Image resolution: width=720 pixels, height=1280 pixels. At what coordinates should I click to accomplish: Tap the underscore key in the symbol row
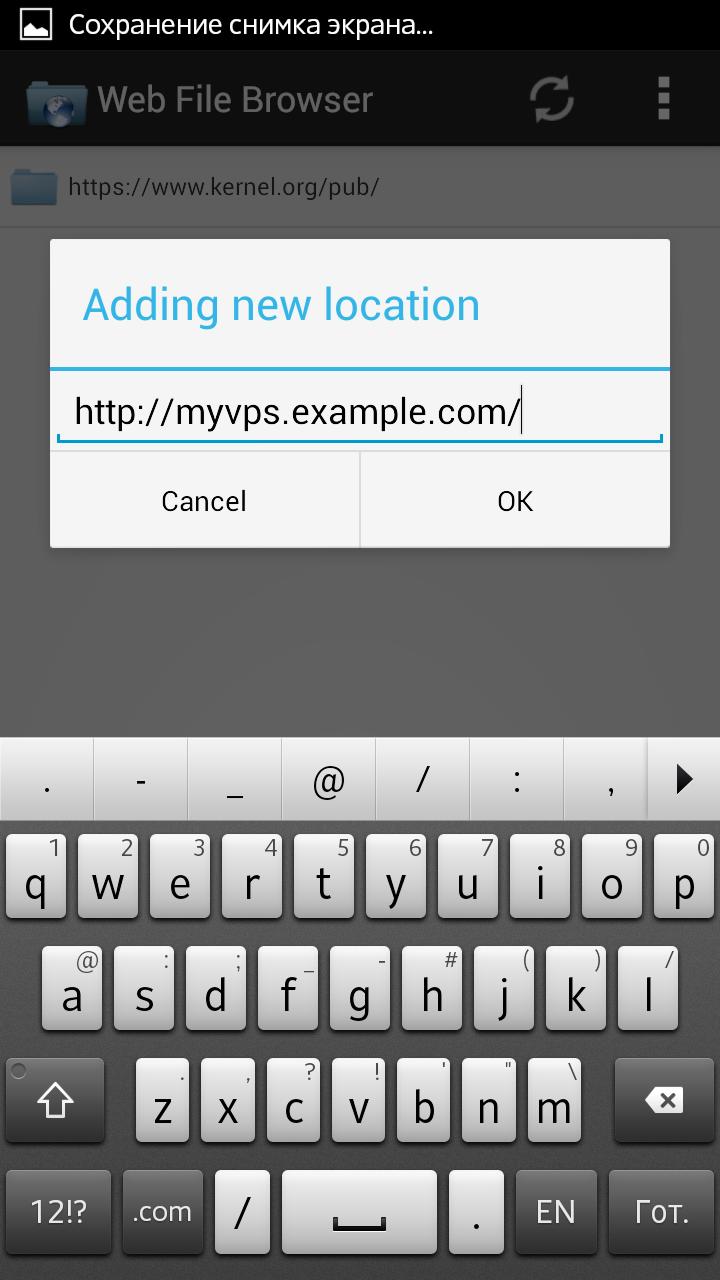point(234,779)
